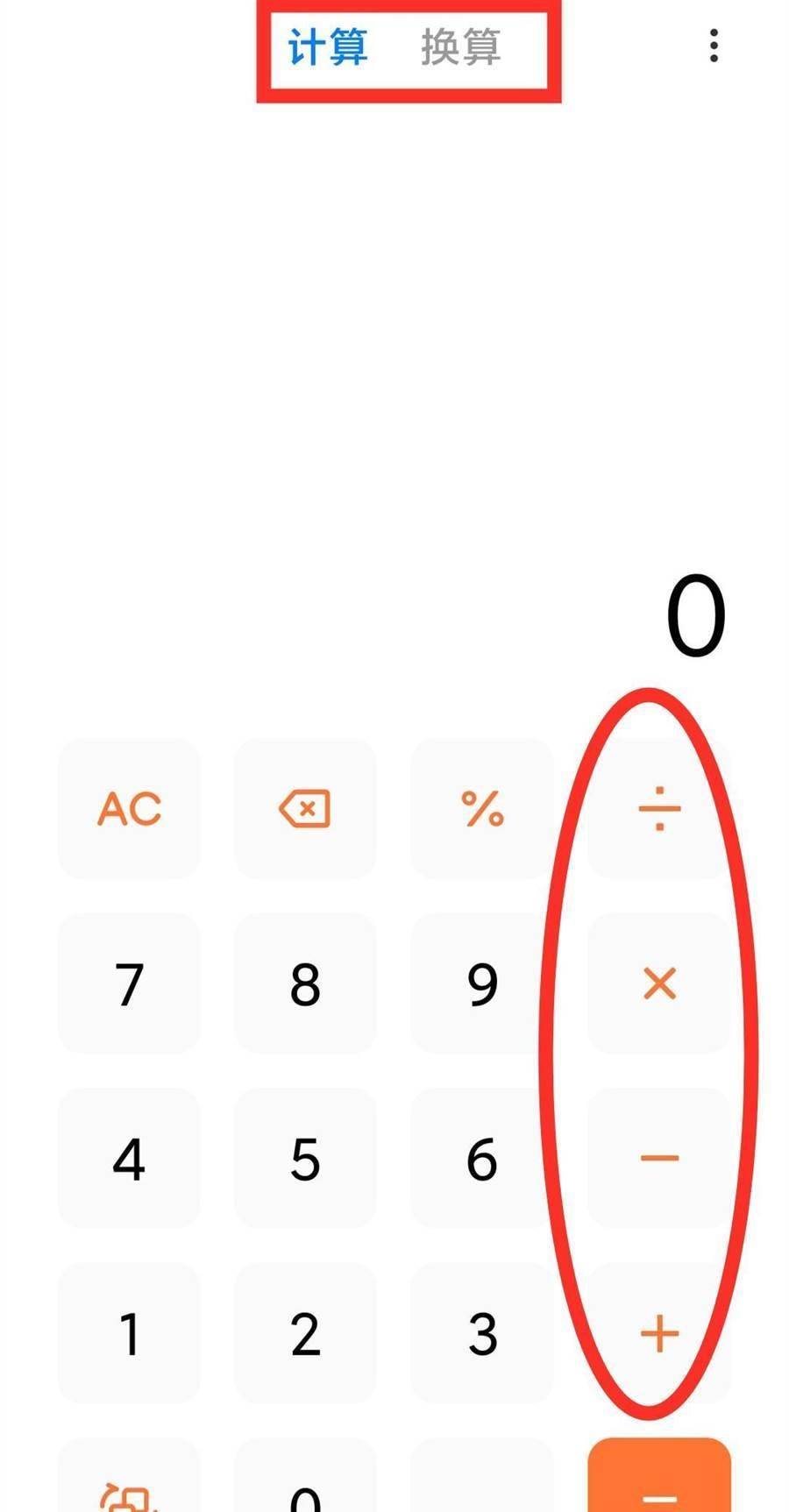The image size is (789, 1512).
Task: Enter digit 1
Action: tap(129, 1333)
